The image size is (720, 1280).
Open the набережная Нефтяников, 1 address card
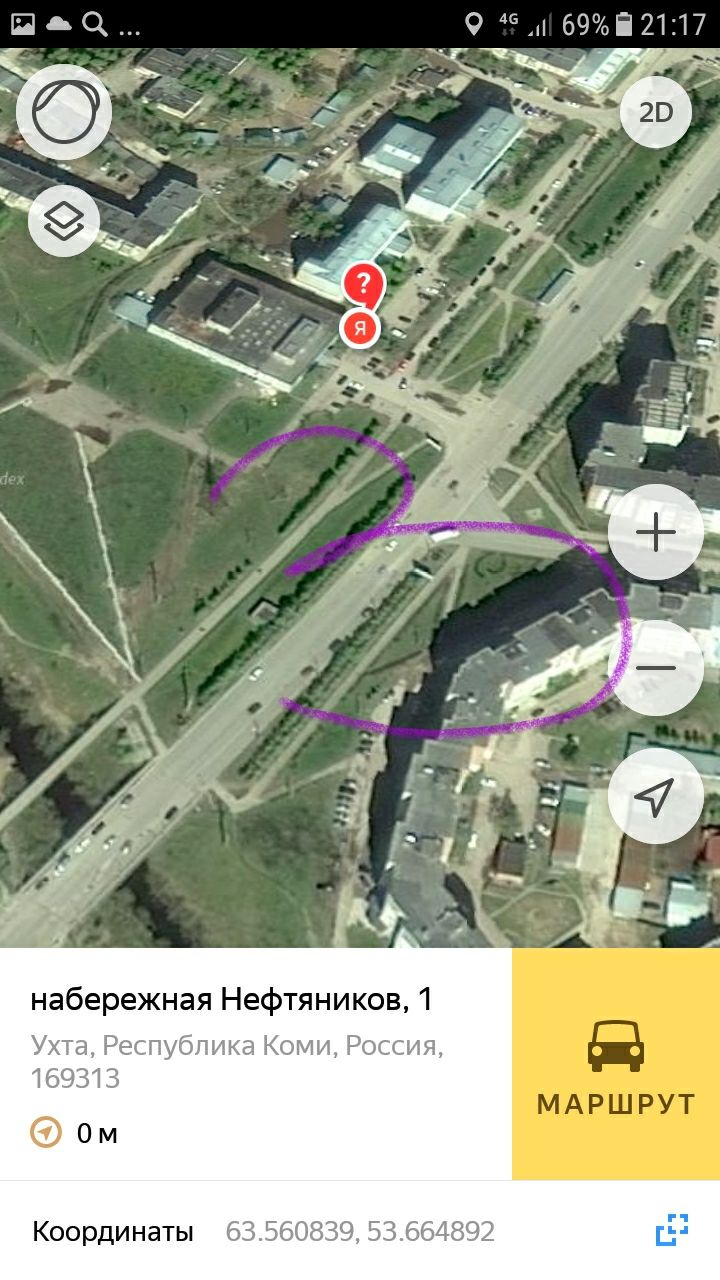[256, 1064]
